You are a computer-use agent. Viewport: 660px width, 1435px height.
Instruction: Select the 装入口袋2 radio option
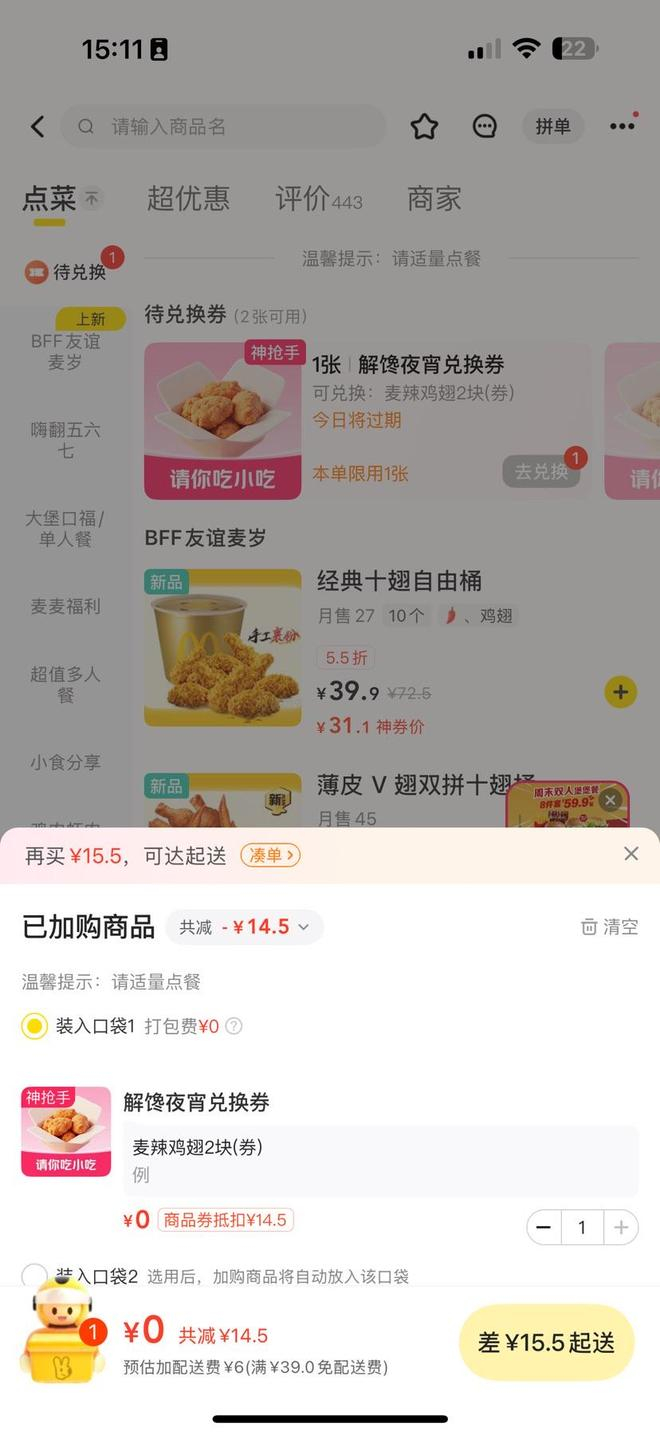35,1276
